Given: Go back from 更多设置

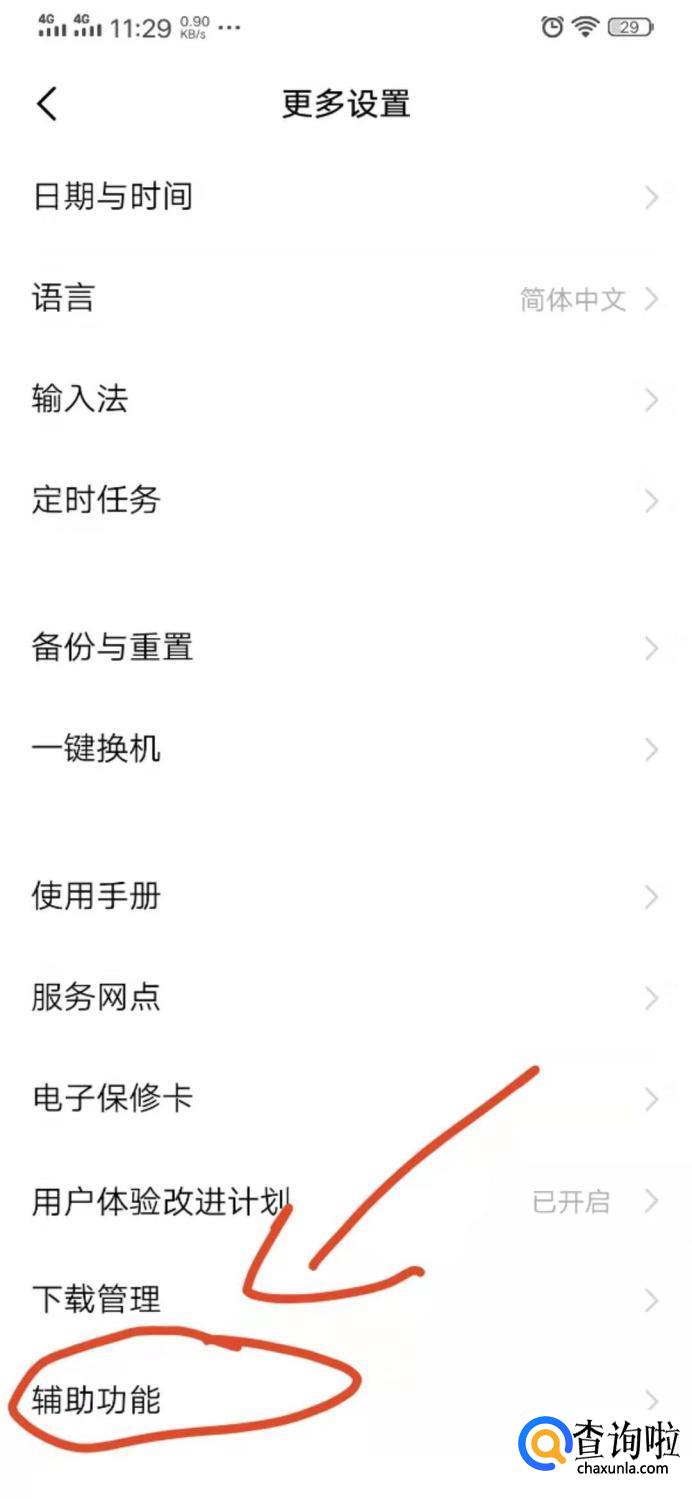Looking at the screenshot, I should tap(47, 103).
